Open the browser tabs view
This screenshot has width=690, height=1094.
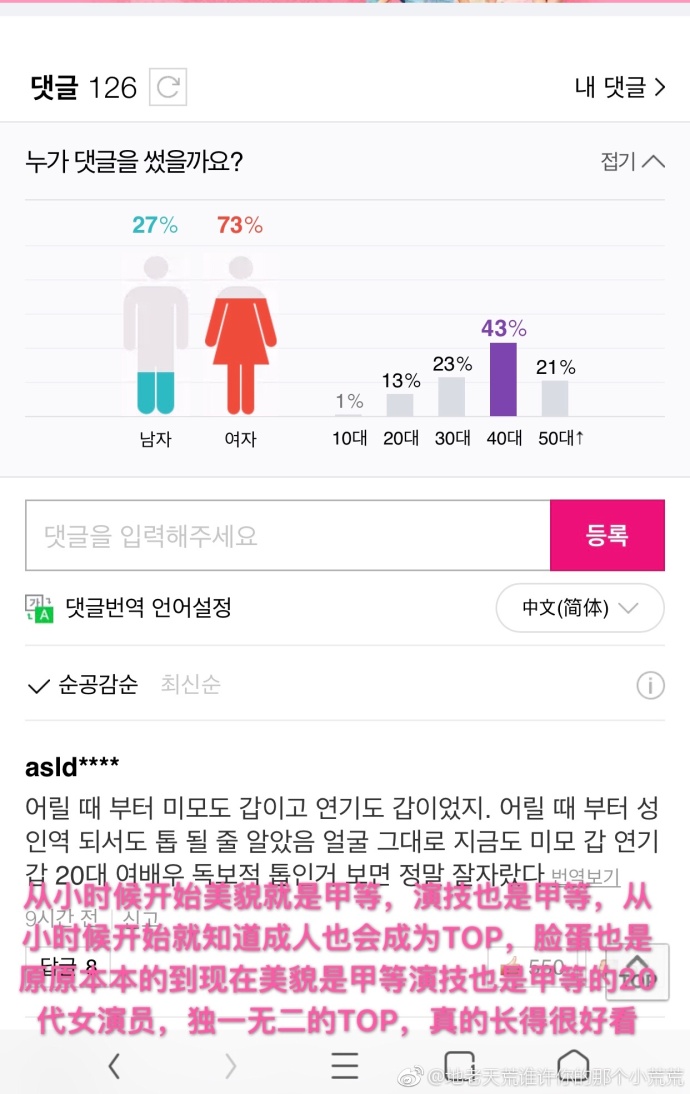click(458, 1066)
